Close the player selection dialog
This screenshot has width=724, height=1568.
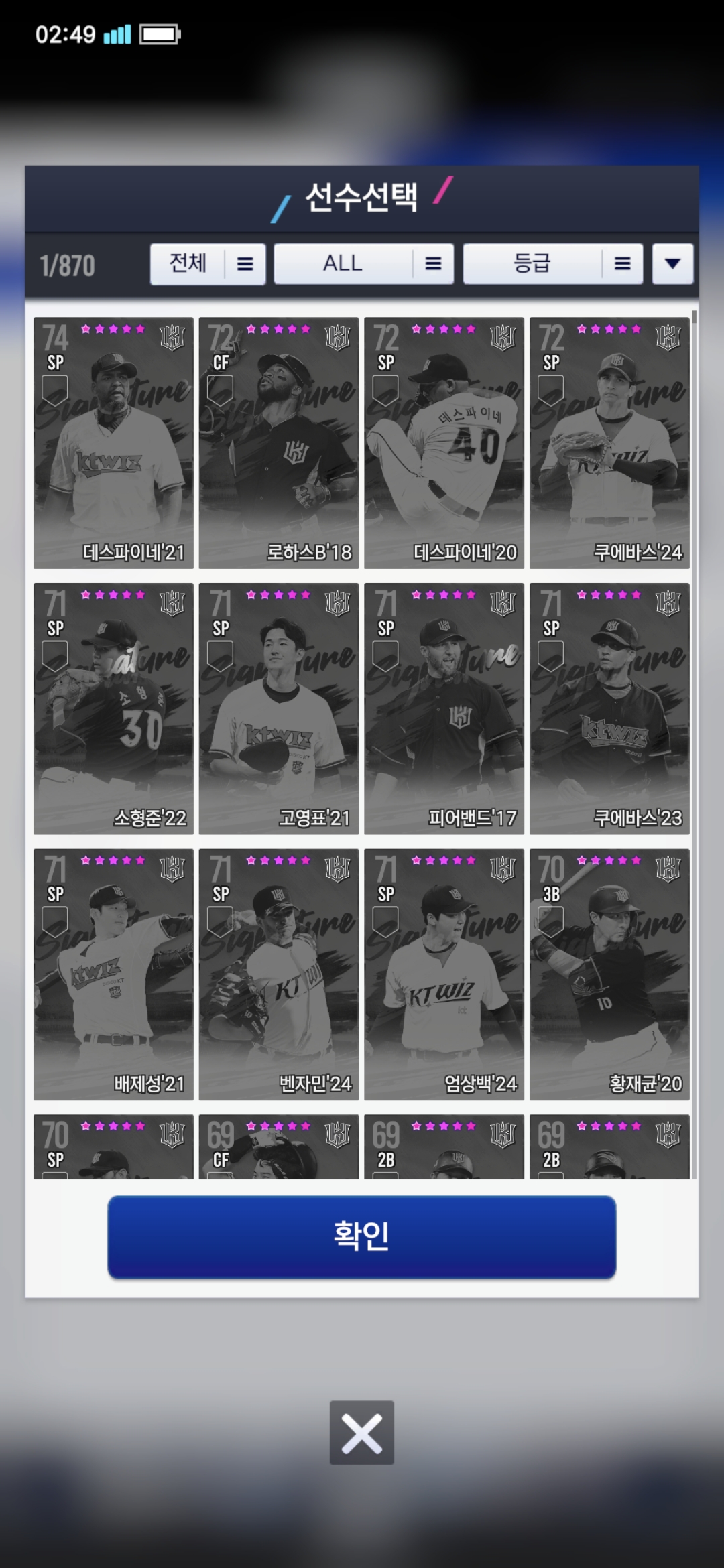point(361,1432)
